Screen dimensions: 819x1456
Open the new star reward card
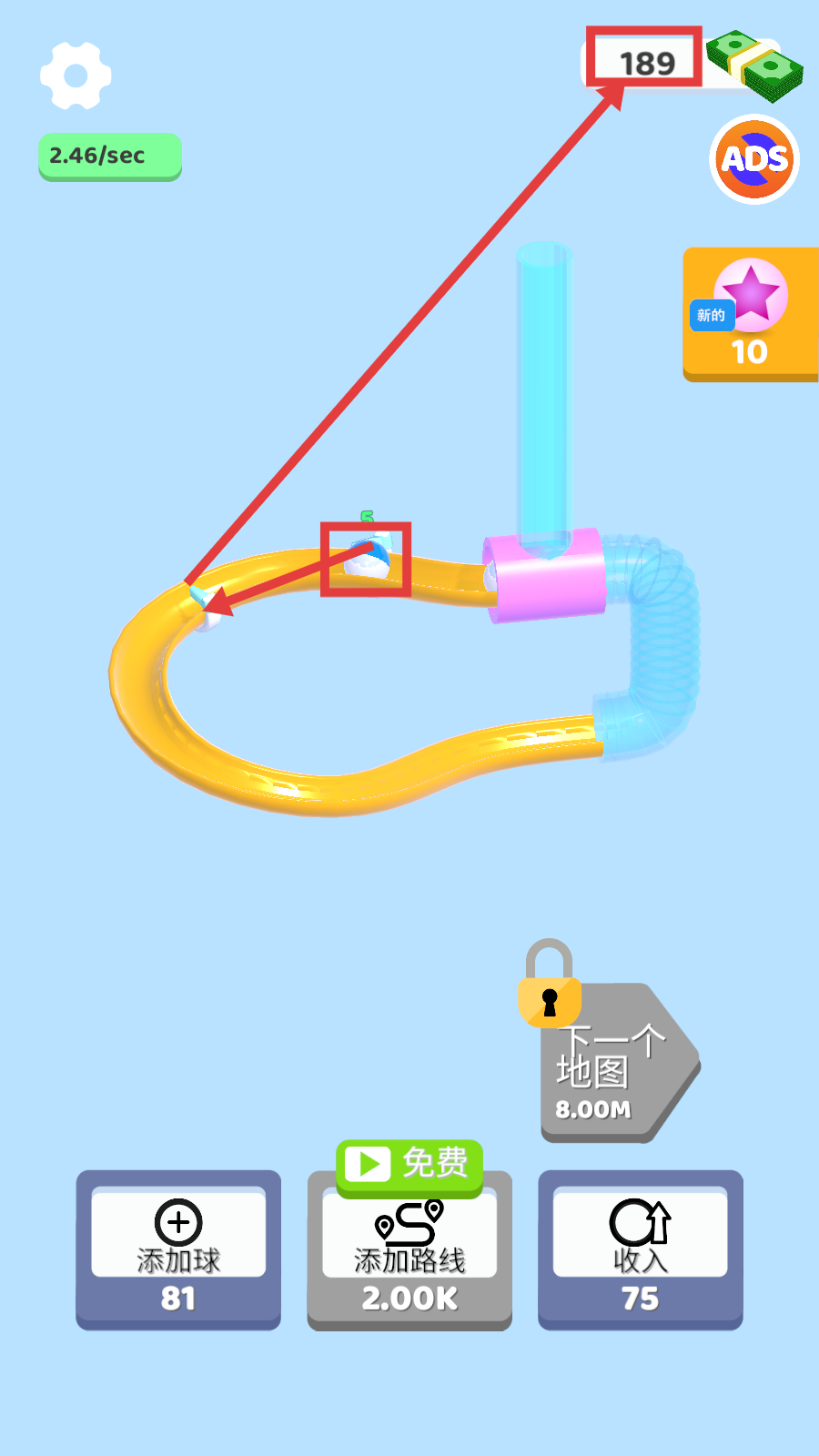coord(750,314)
